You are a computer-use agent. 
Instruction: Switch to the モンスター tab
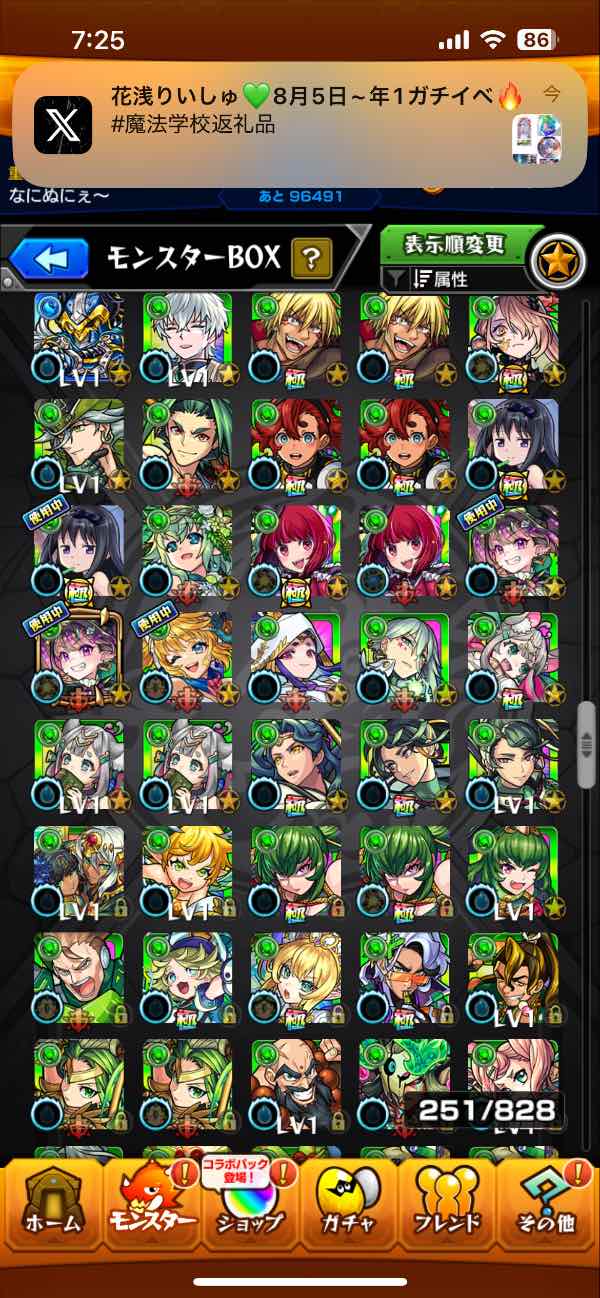click(x=150, y=1210)
